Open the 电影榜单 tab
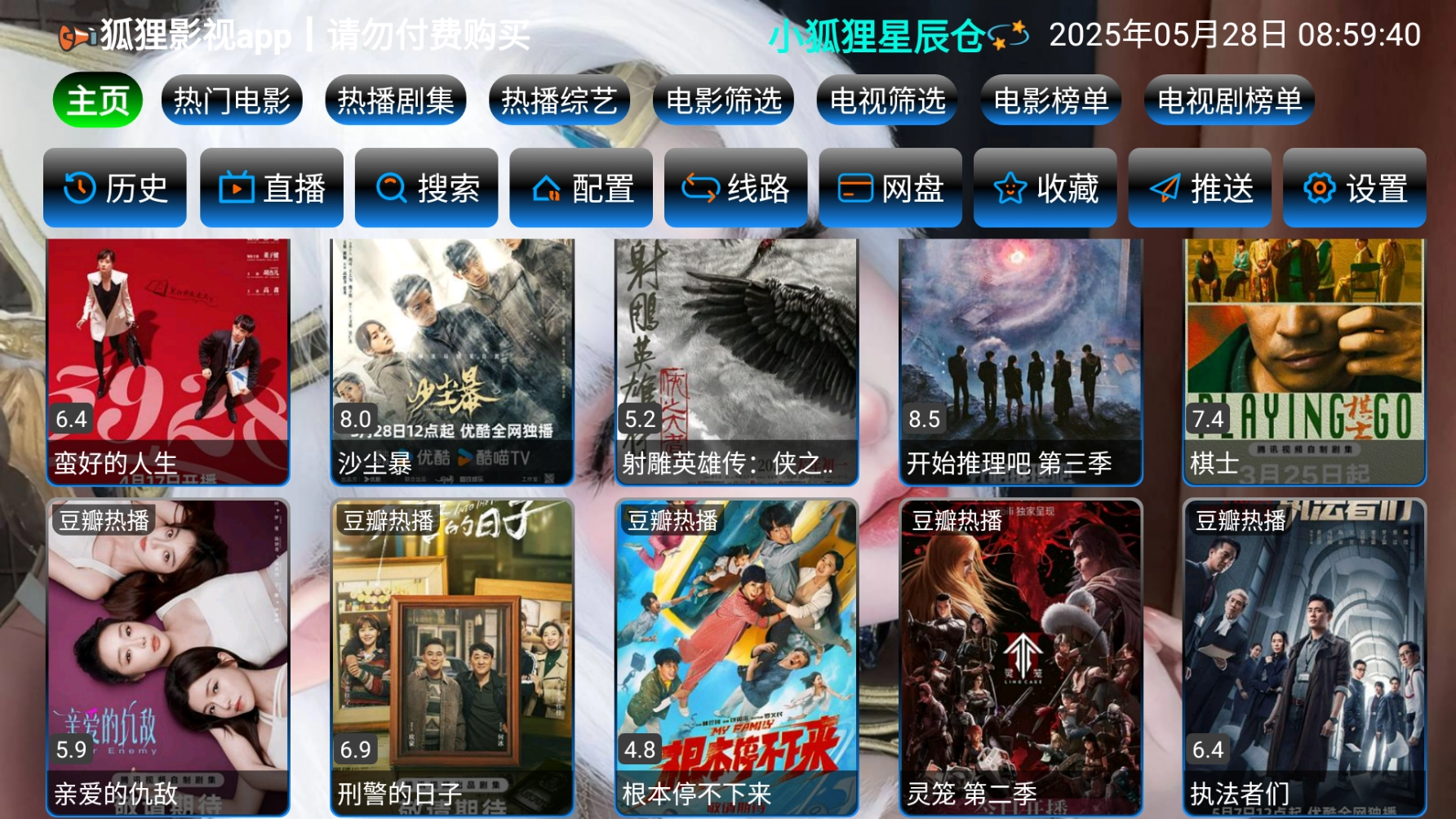The image size is (1456, 819). click(x=1050, y=100)
